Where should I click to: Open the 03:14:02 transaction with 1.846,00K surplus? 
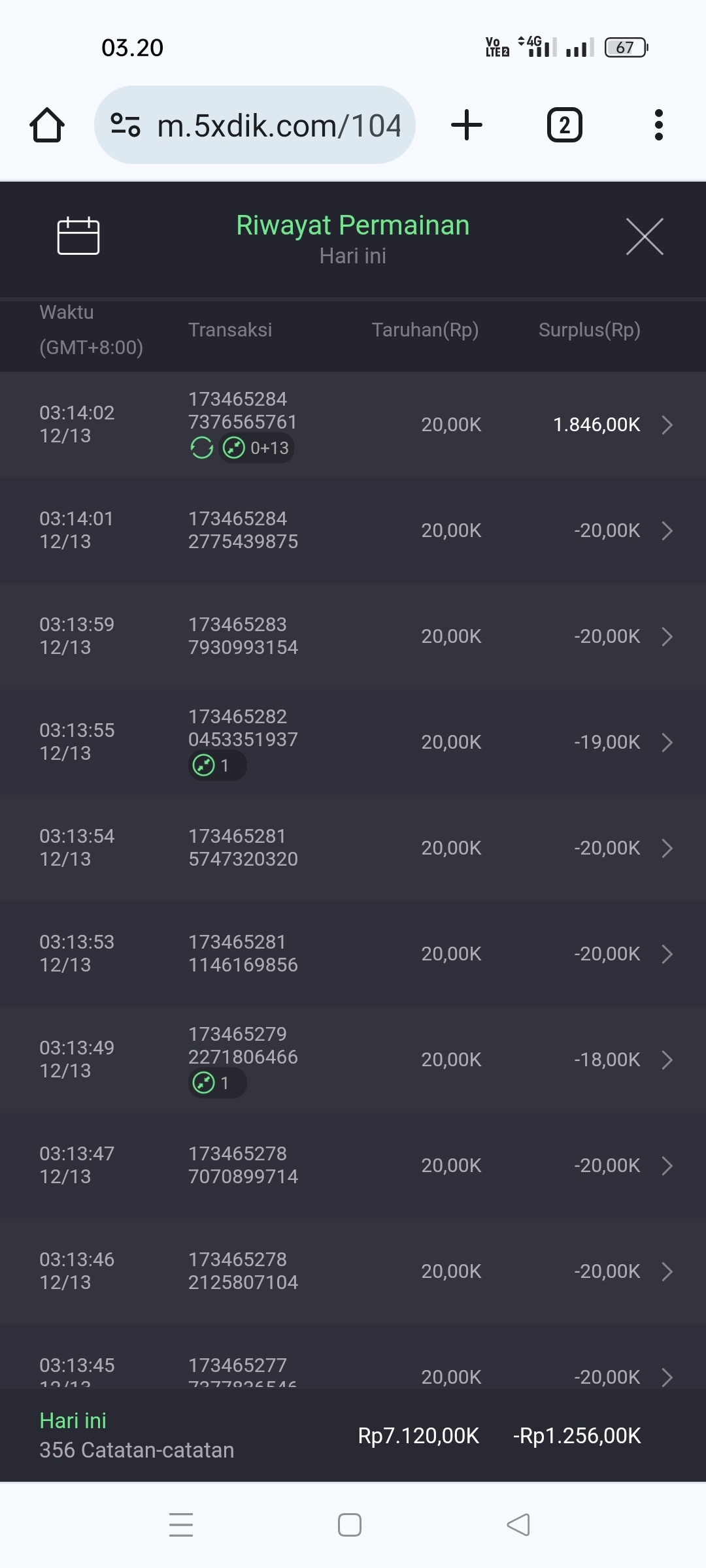click(353, 425)
